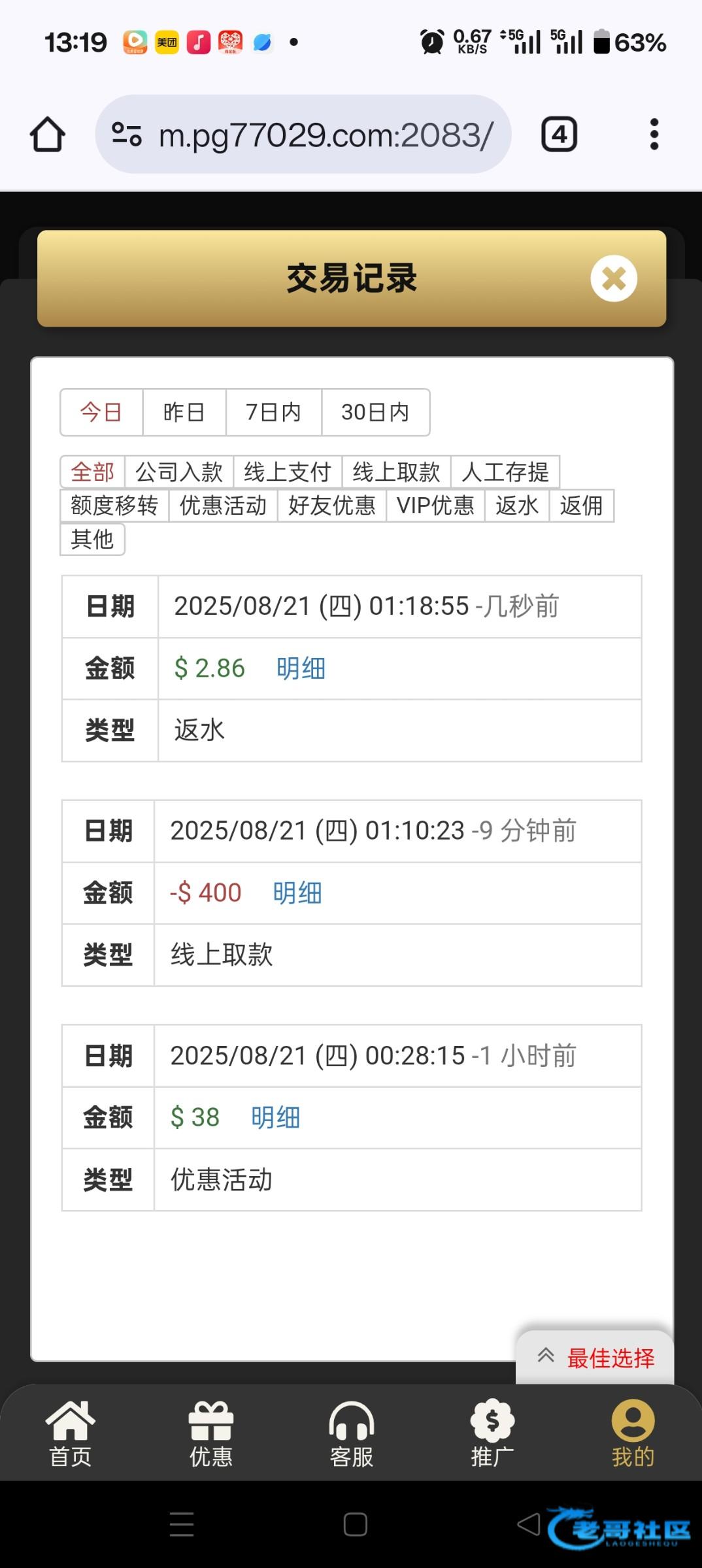Open the 客服 customer service tab
Viewport: 702px width, 1568px height.
[x=352, y=1434]
